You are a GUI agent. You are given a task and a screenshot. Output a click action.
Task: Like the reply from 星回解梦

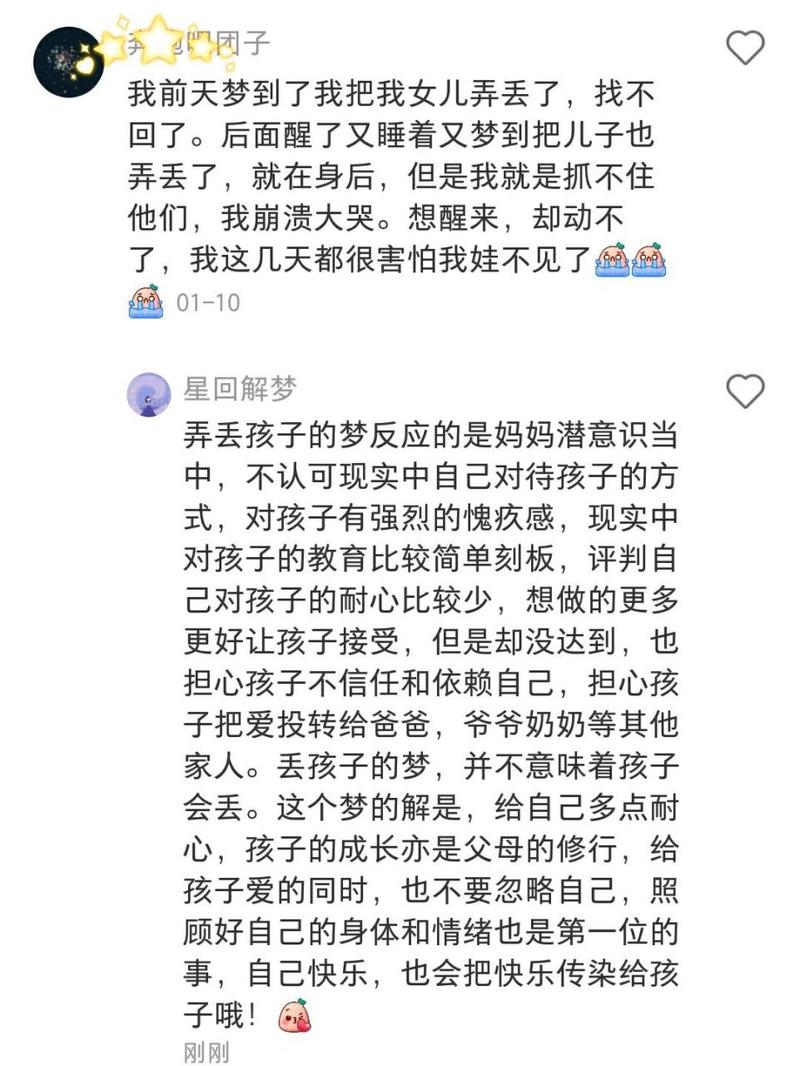tap(744, 391)
